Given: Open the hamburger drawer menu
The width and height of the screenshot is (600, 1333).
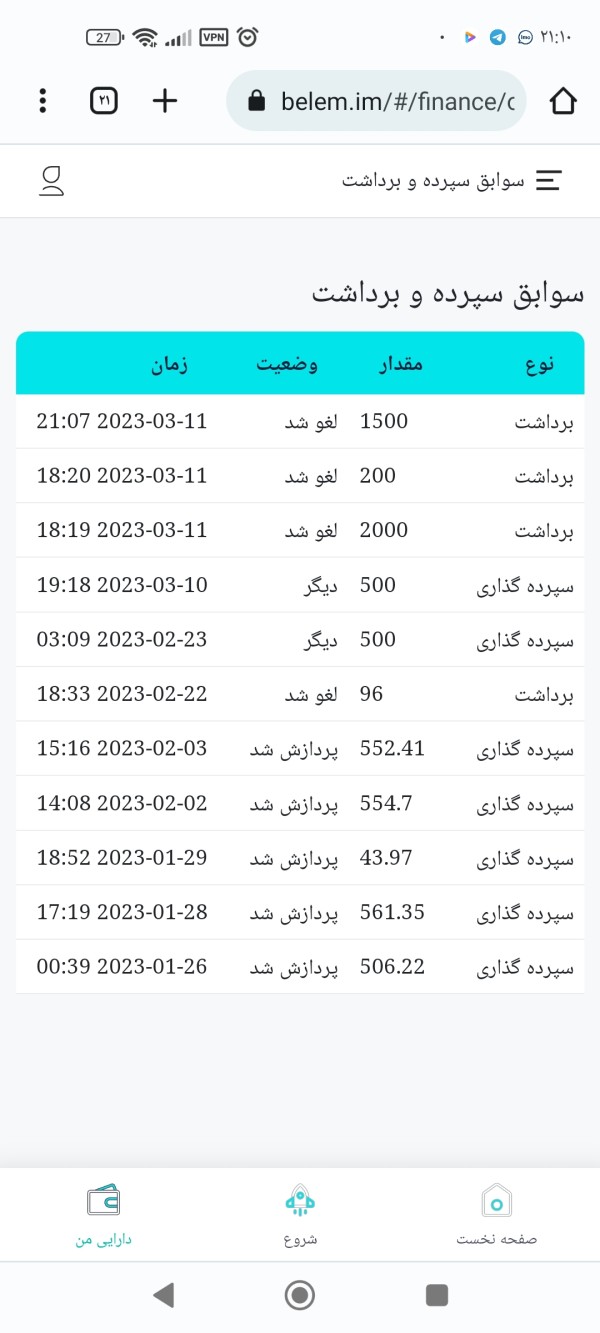Looking at the screenshot, I should [x=549, y=181].
